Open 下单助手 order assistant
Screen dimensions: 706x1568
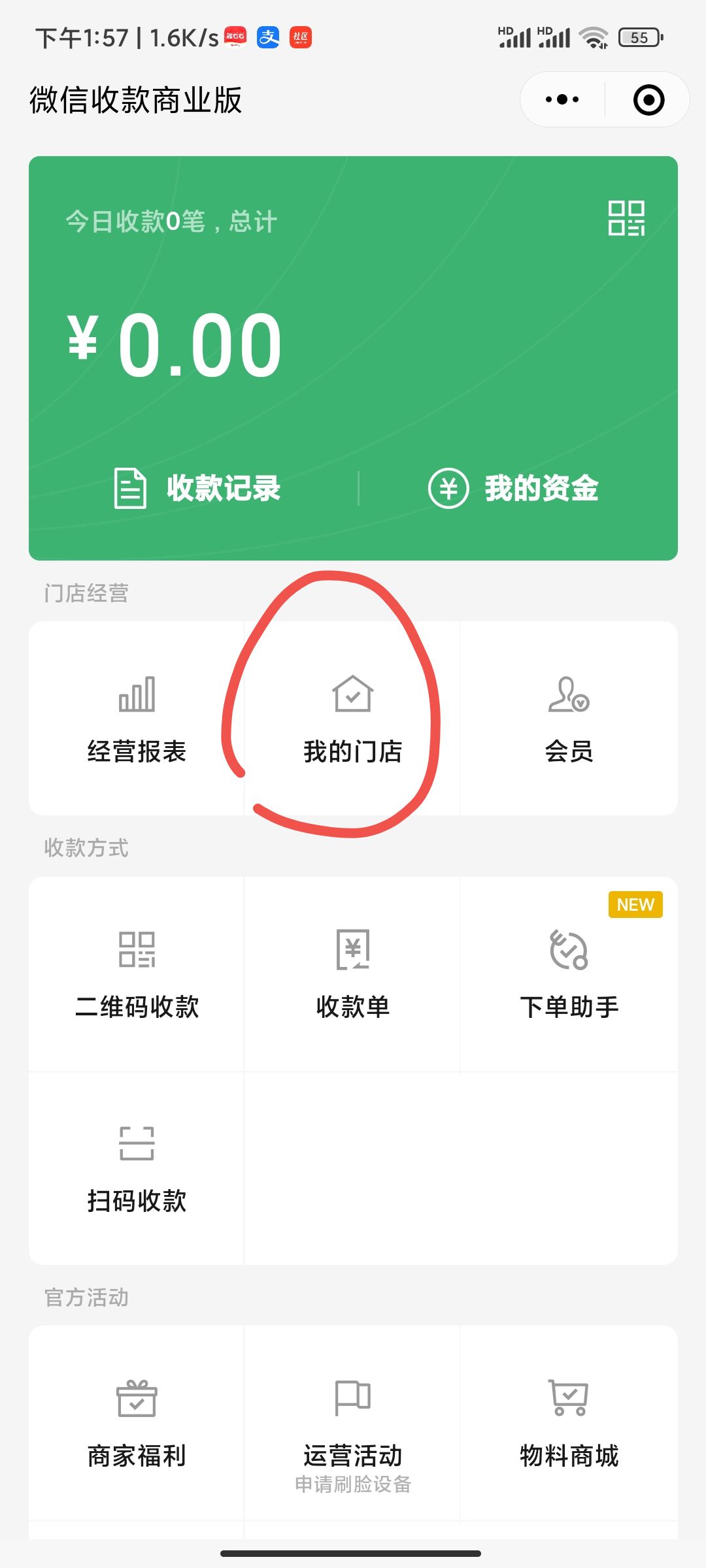(569, 973)
